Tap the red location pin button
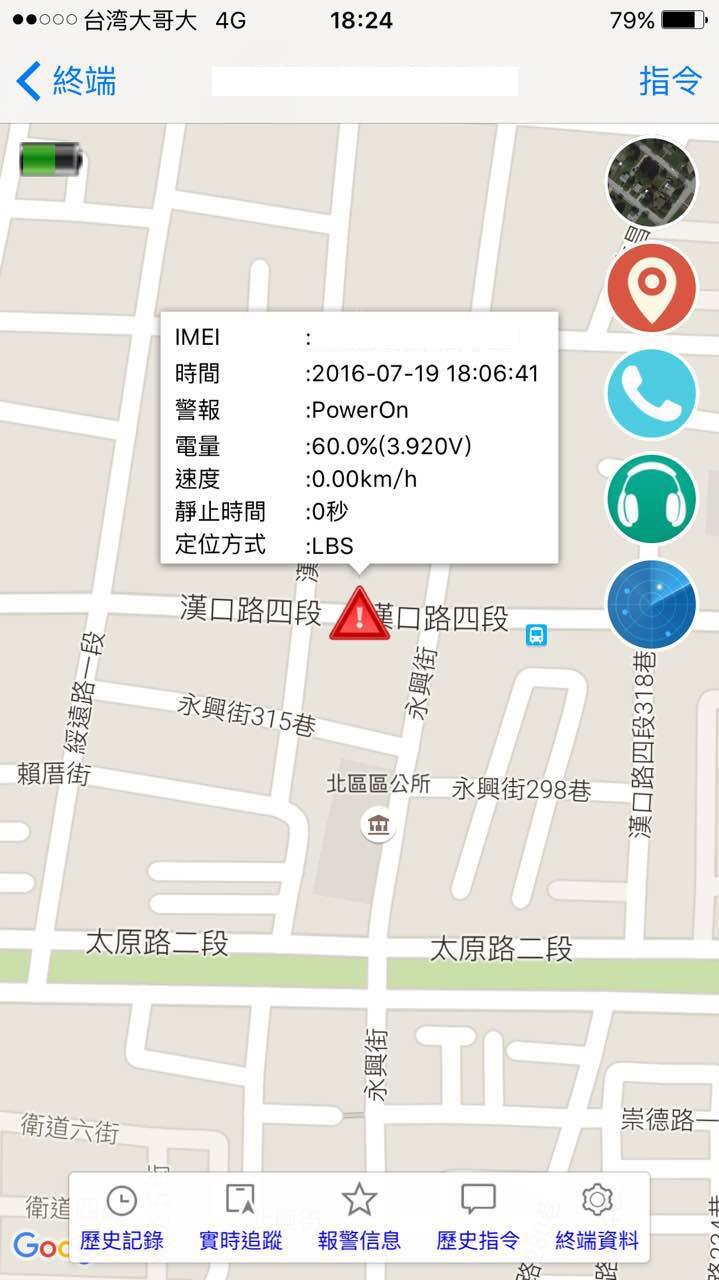 pos(651,288)
